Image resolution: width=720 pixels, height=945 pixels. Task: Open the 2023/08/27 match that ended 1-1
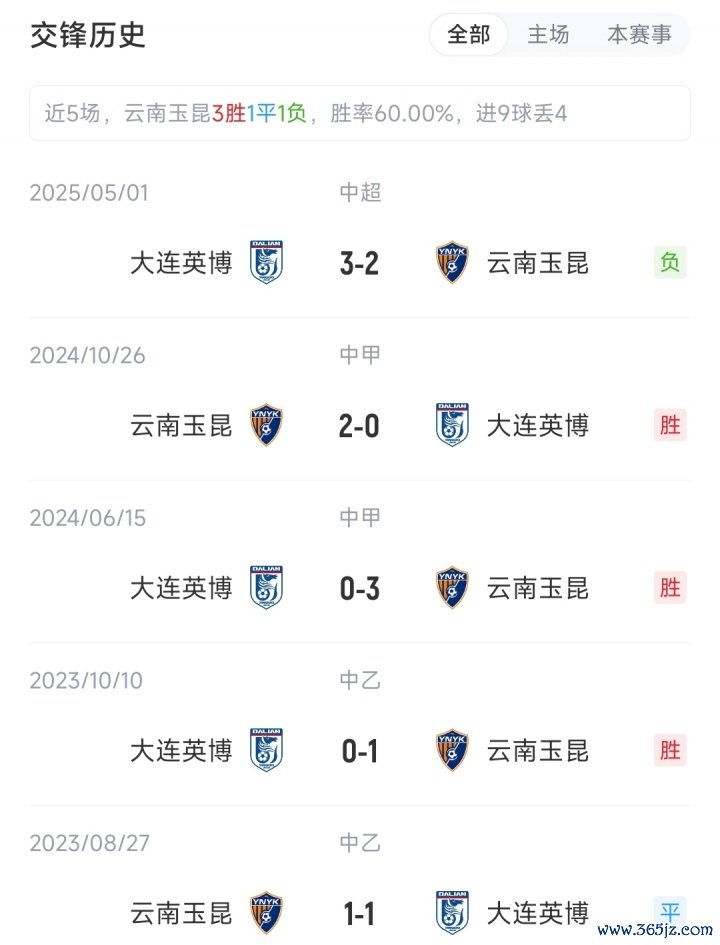click(x=359, y=913)
